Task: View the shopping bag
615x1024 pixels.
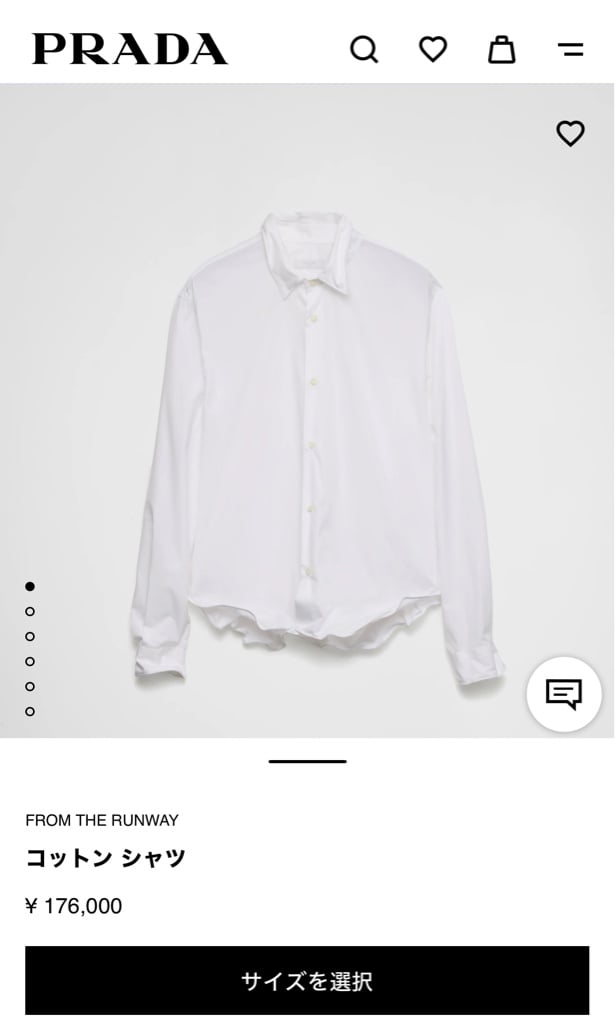Action: click(x=501, y=50)
